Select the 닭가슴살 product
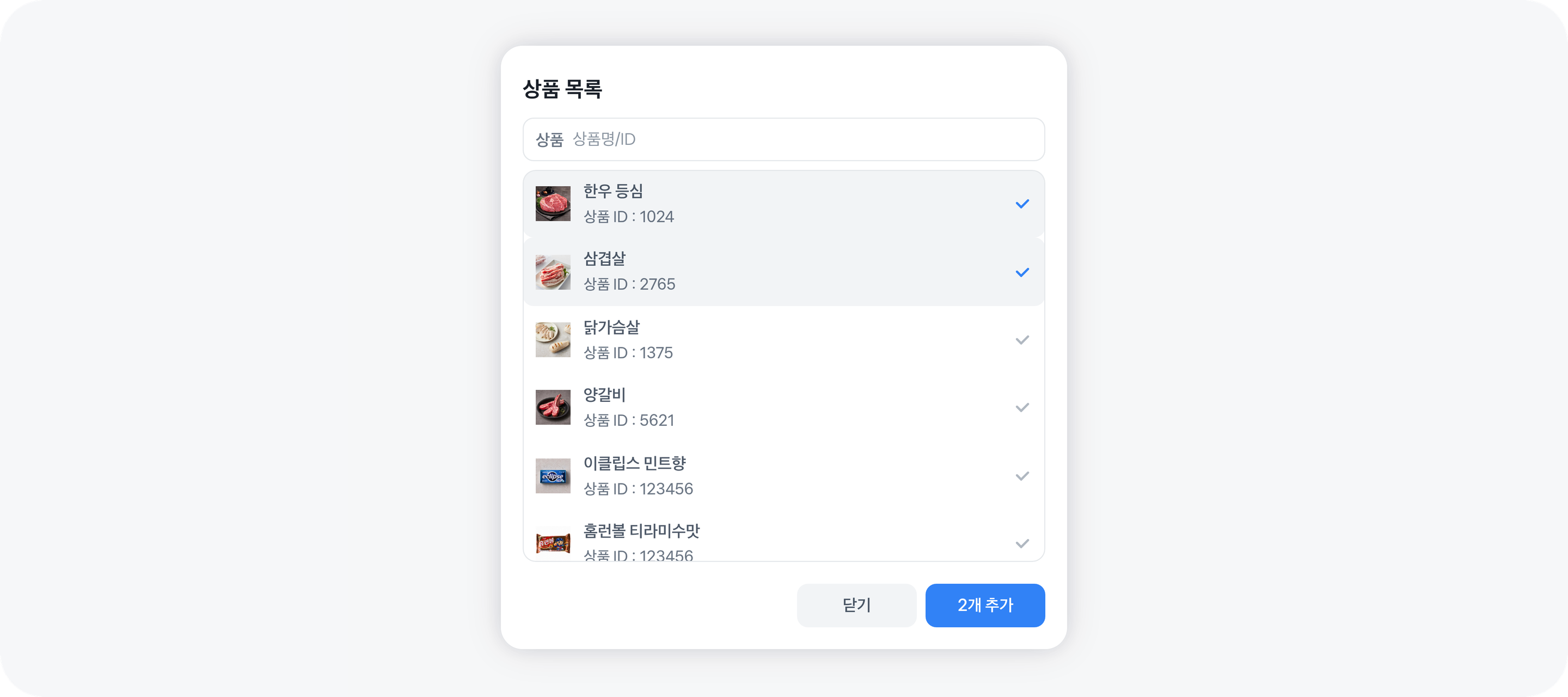This screenshot has width=1568, height=697. click(x=783, y=340)
